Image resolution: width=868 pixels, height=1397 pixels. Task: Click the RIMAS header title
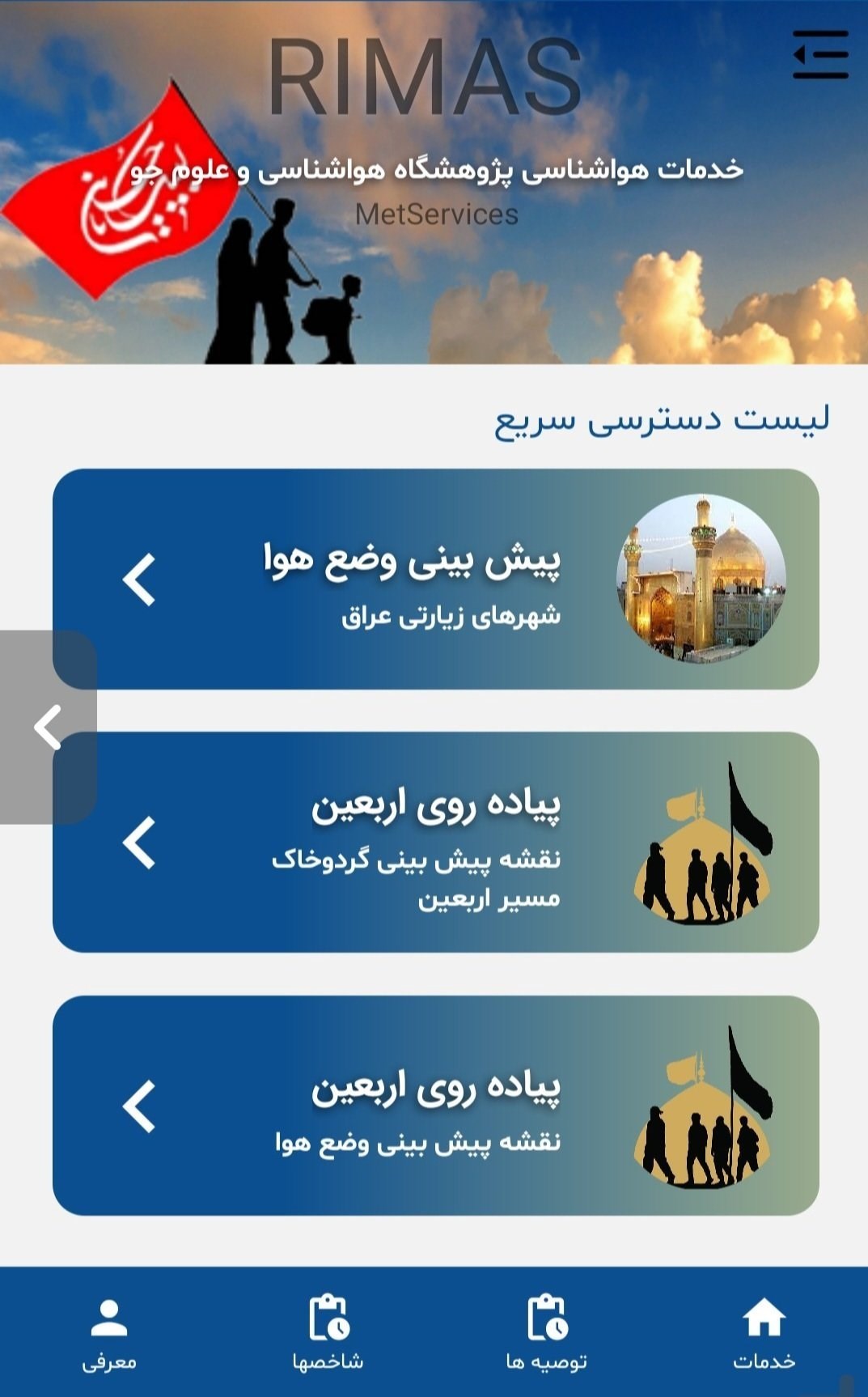coord(427,73)
